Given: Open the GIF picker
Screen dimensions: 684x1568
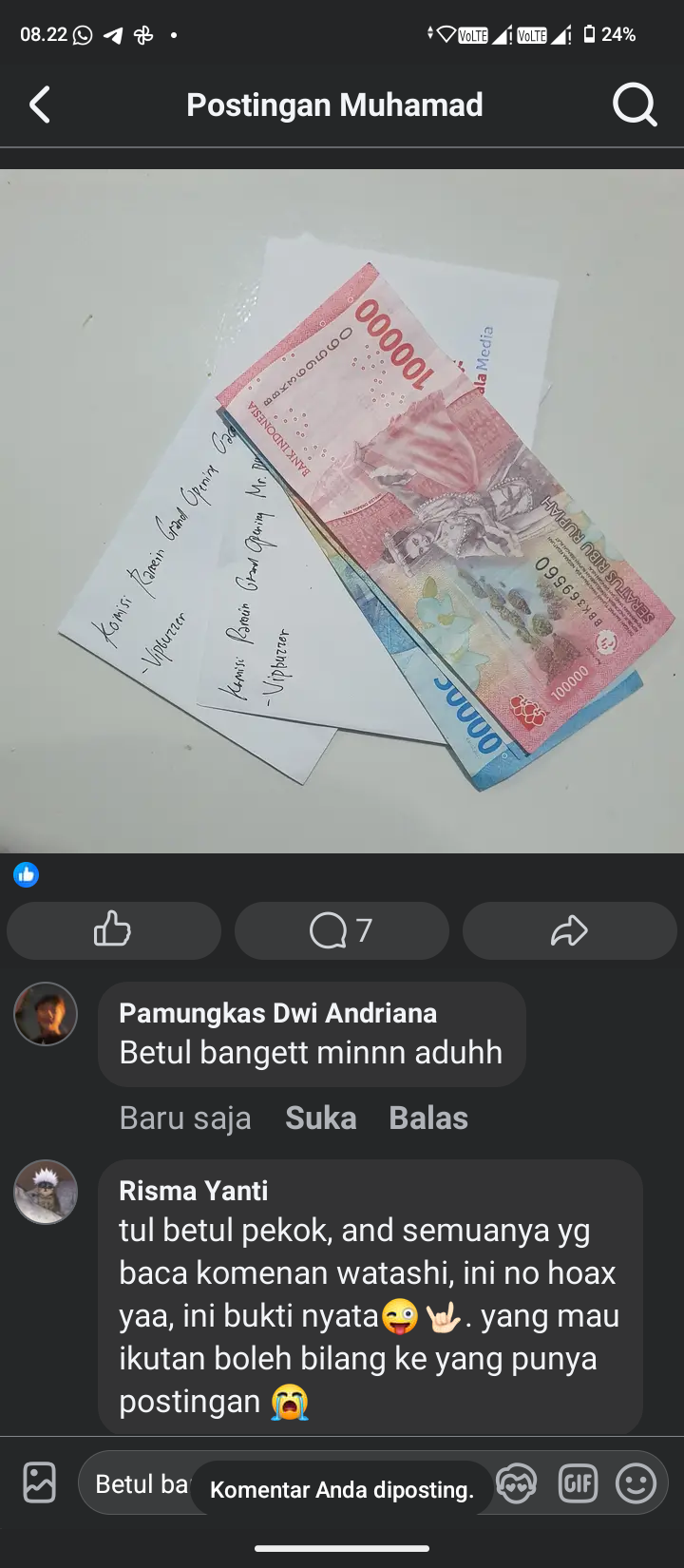Looking at the screenshot, I should point(578,1483).
